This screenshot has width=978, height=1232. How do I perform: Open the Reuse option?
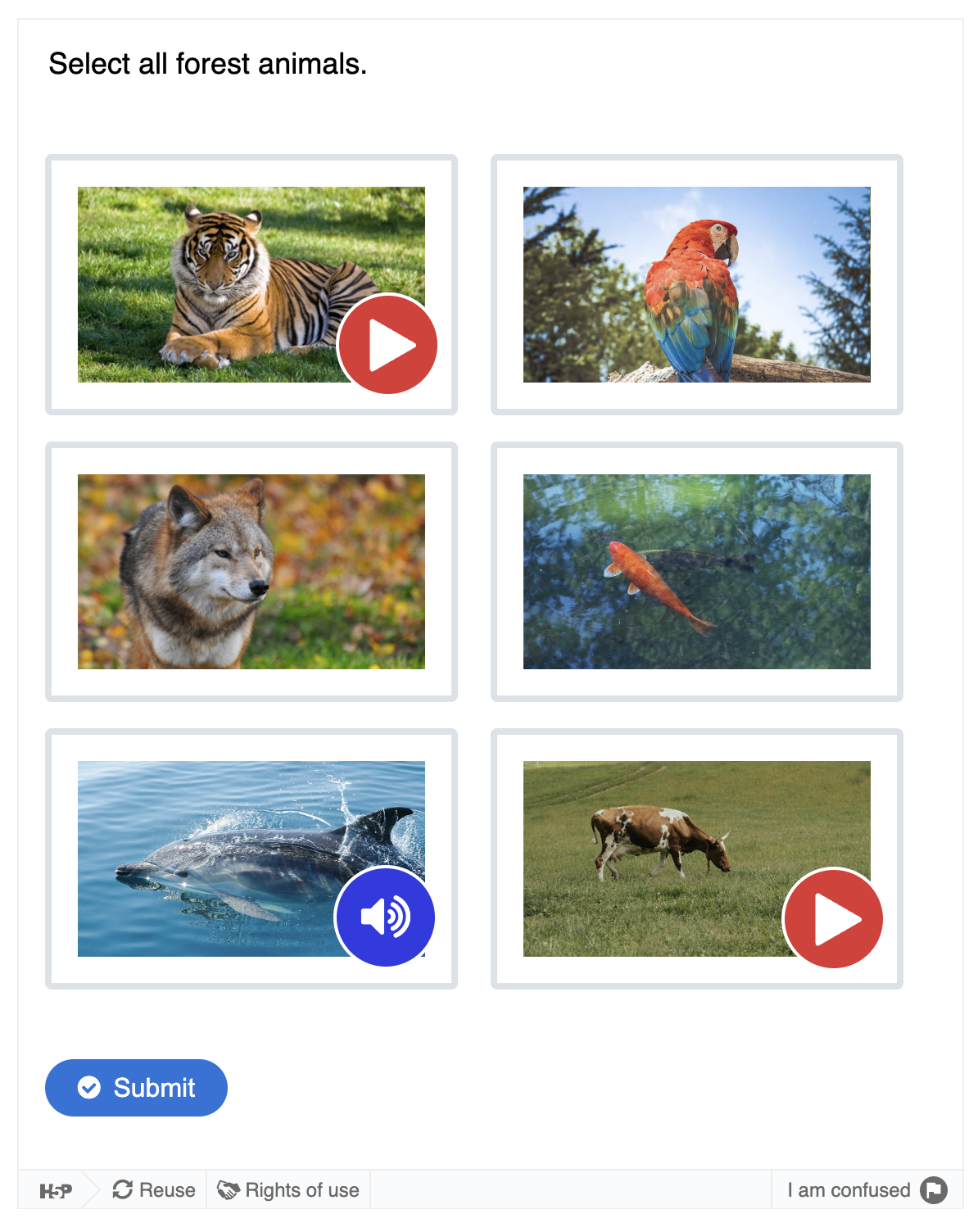pyautogui.click(x=154, y=1189)
